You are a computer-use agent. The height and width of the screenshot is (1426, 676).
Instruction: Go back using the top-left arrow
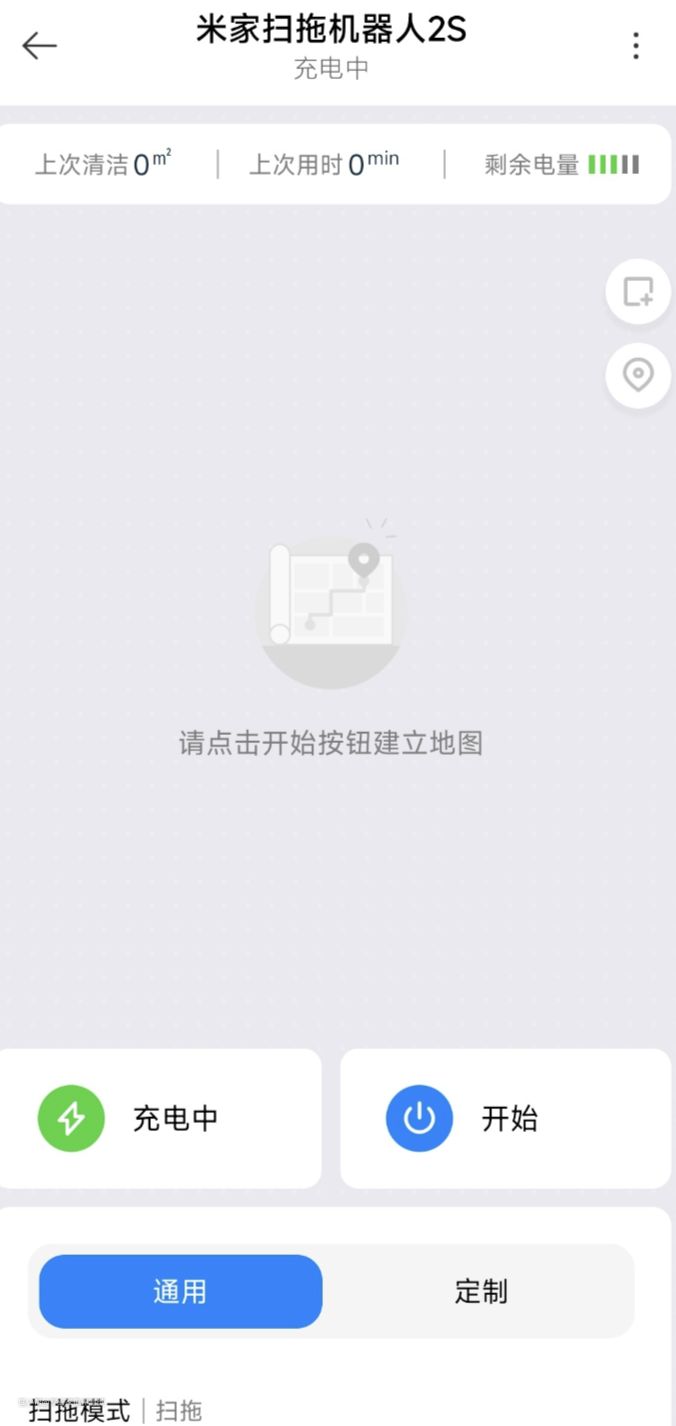(x=40, y=45)
